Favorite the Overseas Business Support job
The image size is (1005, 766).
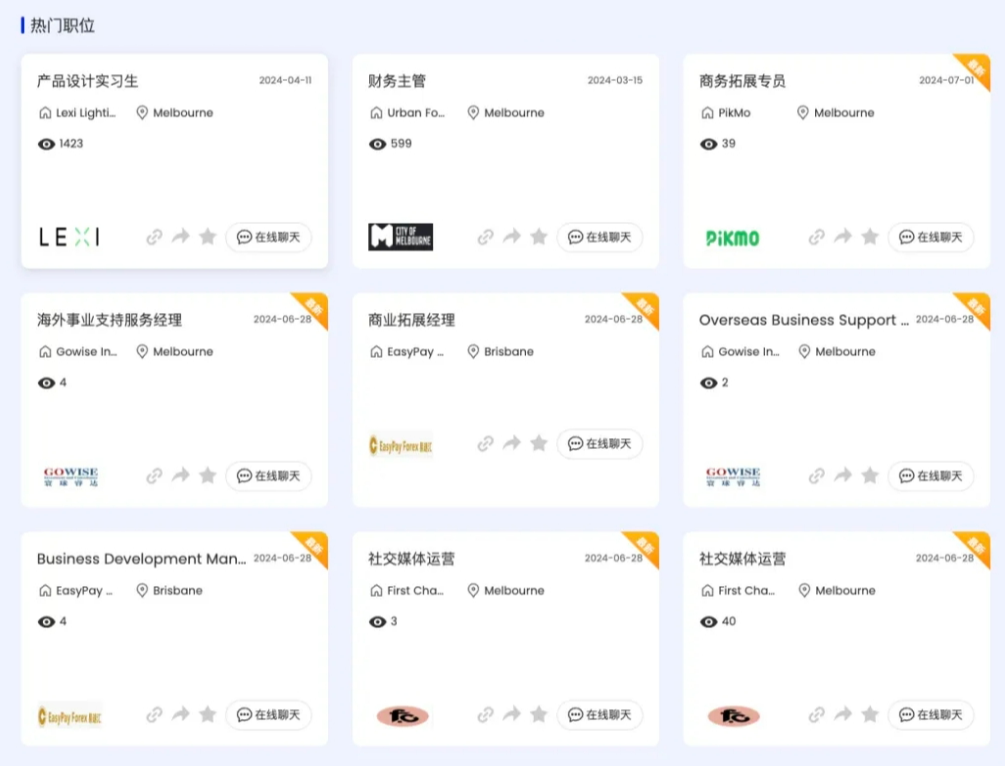pyautogui.click(x=870, y=476)
